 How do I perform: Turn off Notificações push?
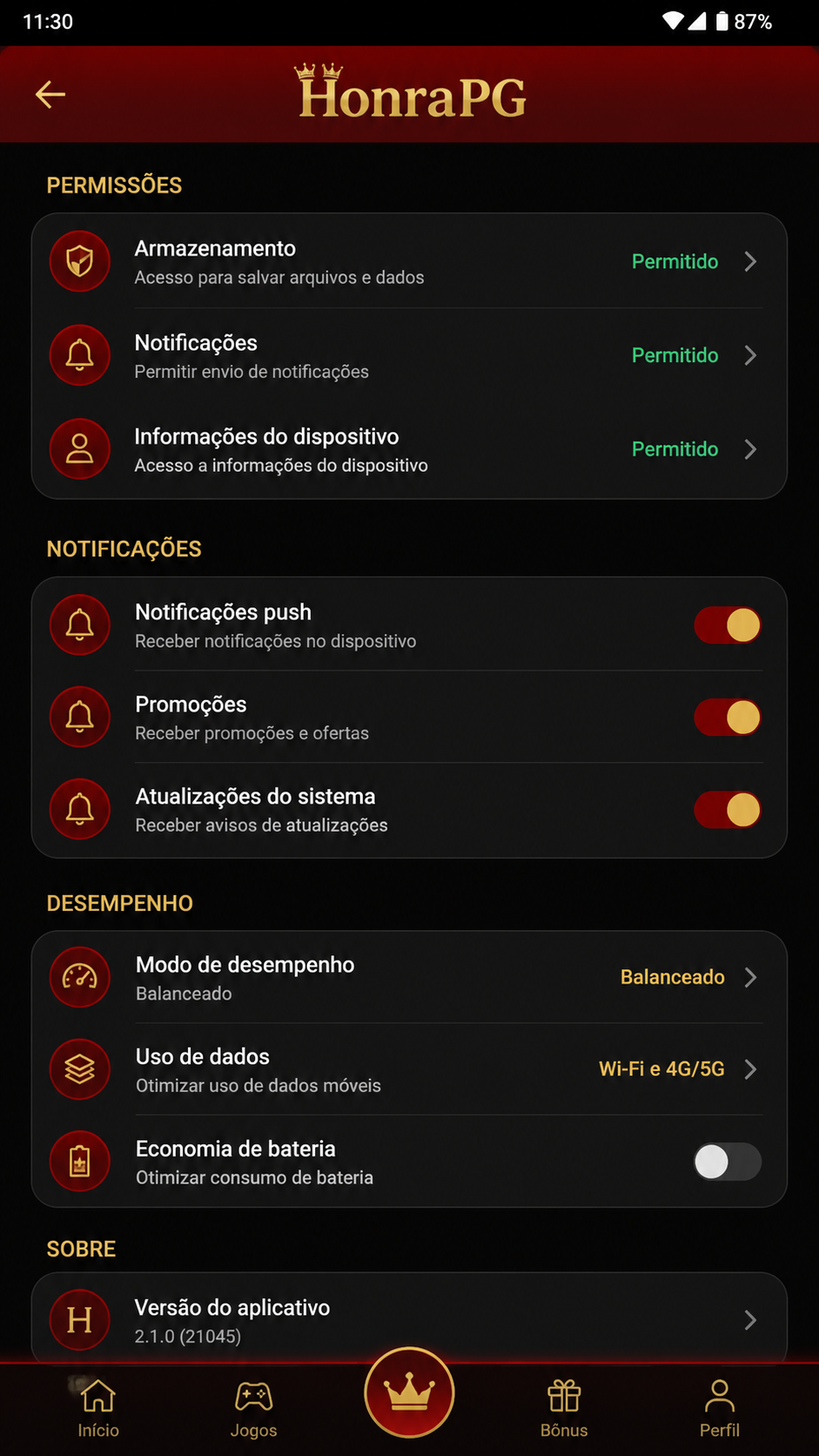point(728,625)
